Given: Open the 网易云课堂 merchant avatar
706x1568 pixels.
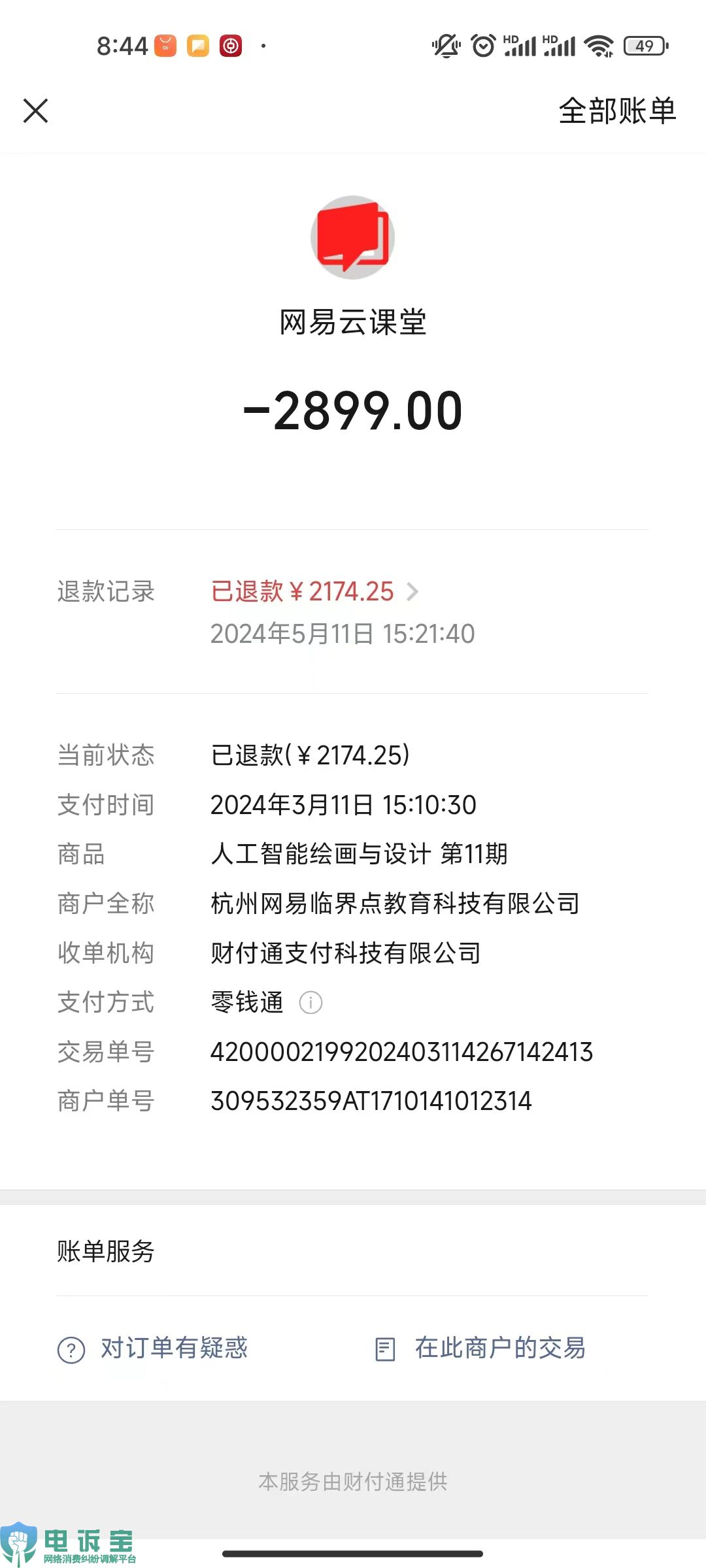Looking at the screenshot, I should pos(352,237).
